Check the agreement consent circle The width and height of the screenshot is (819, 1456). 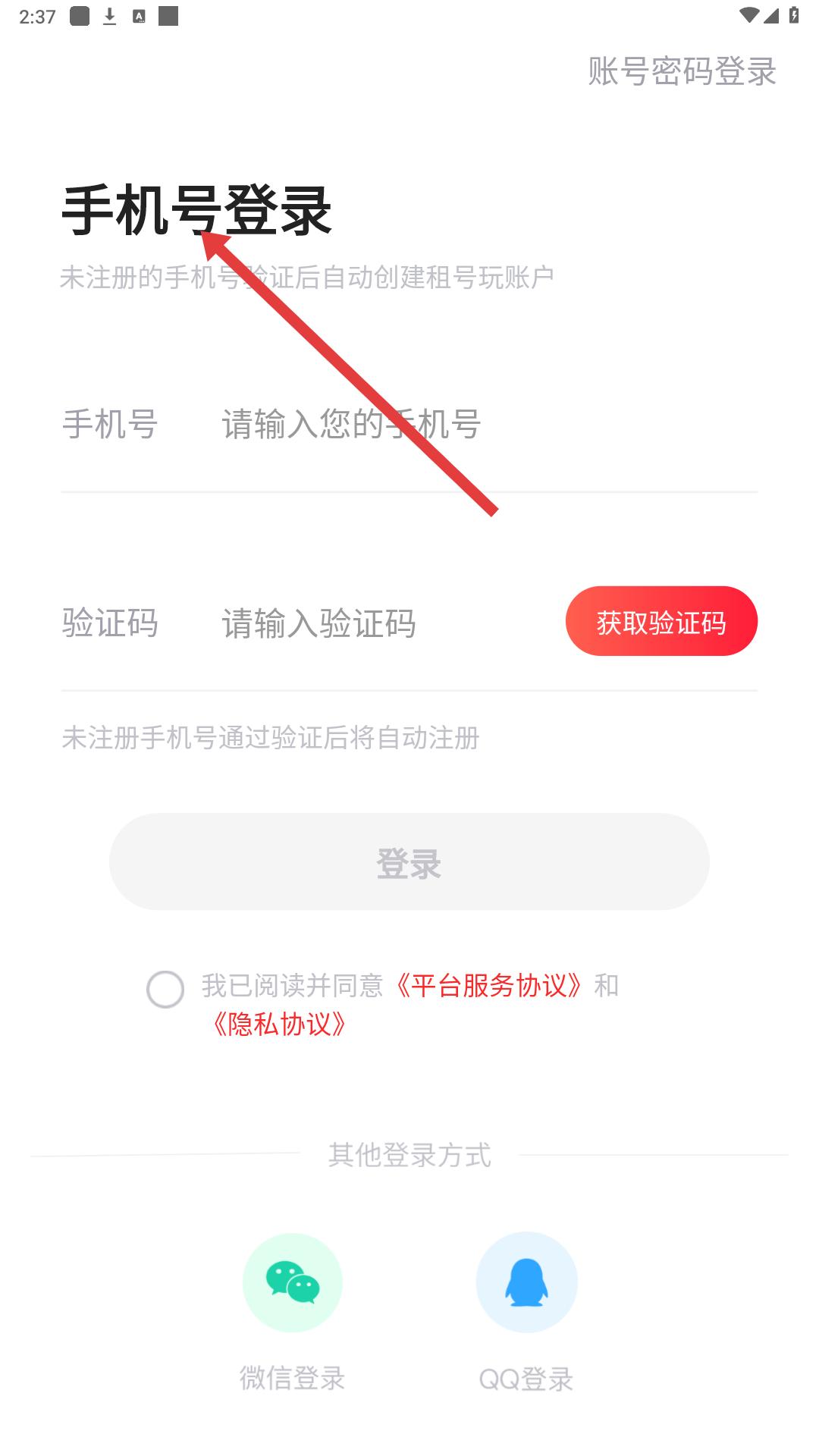tap(165, 989)
